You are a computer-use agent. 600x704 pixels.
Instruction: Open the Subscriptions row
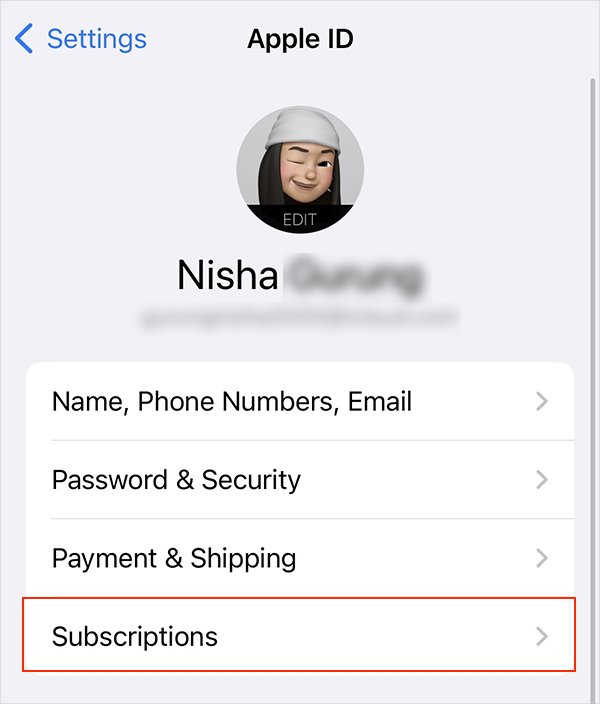(x=300, y=636)
